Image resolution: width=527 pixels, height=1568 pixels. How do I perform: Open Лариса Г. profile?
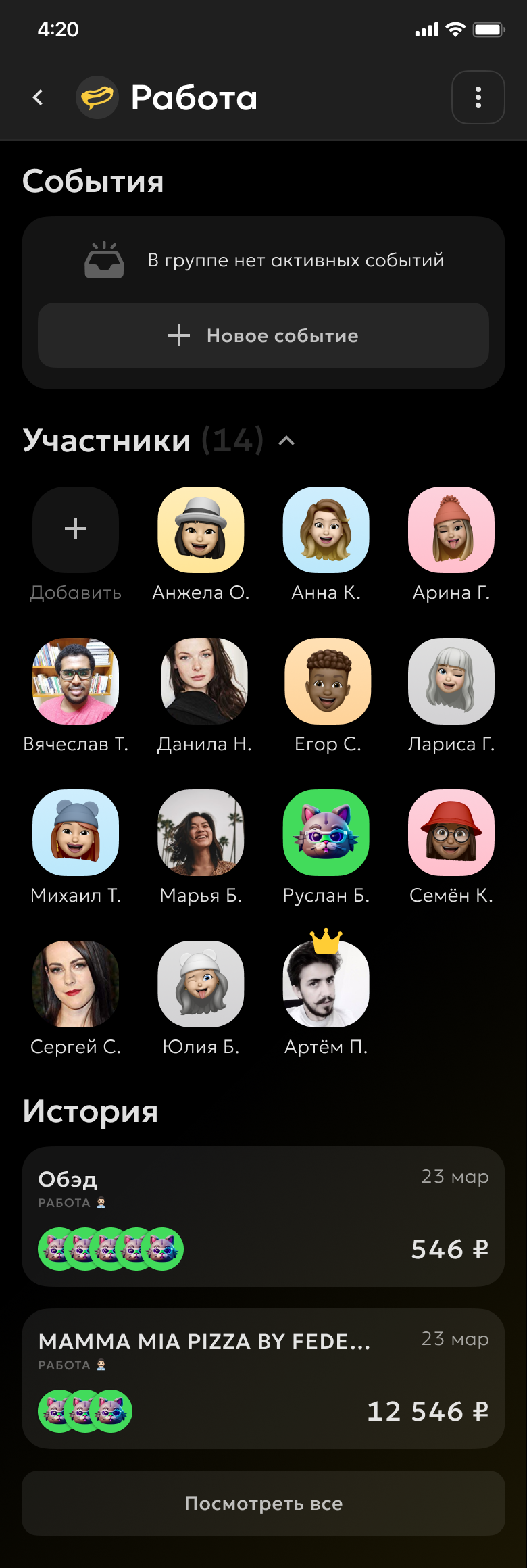pyautogui.click(x=451, y=681)
